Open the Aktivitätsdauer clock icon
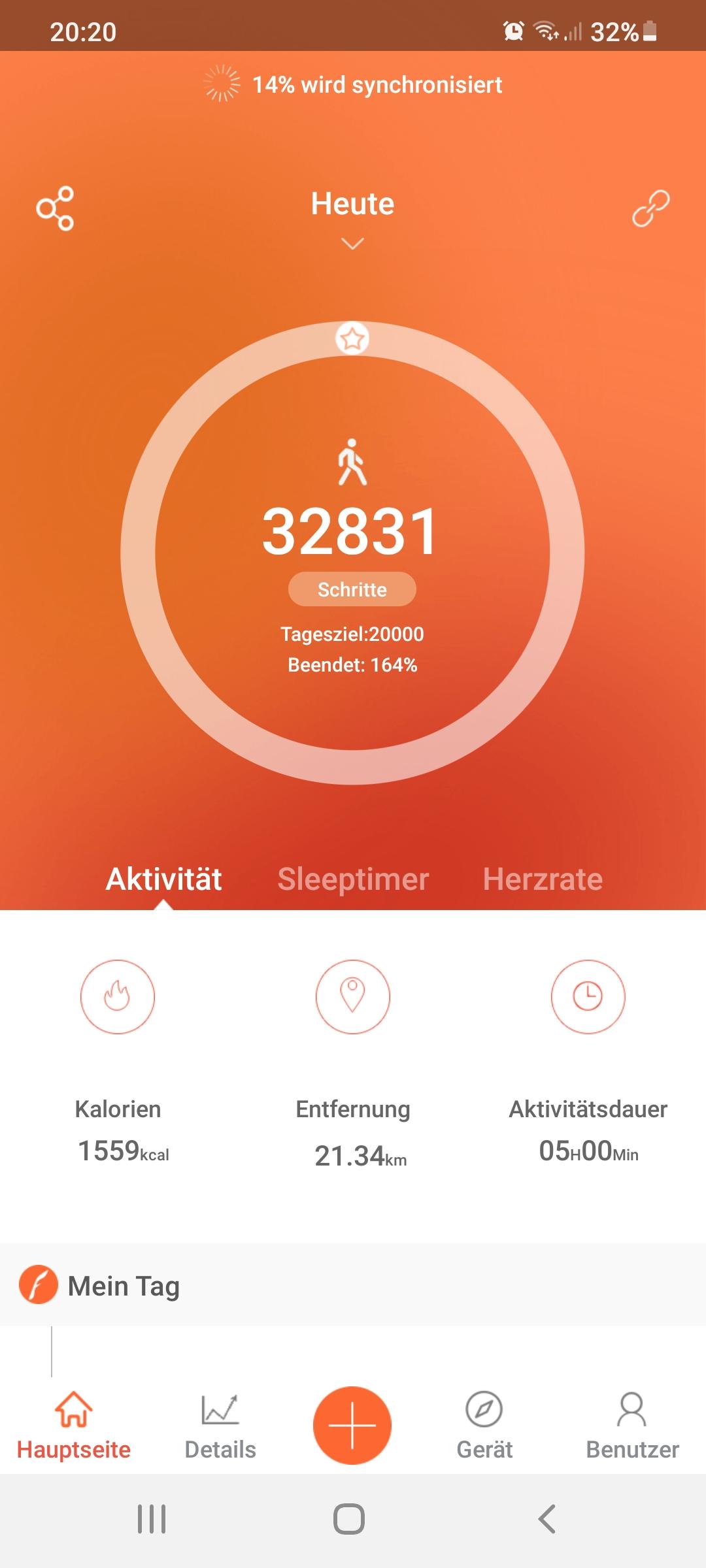This screenshot has width=706, height=1568. click(588, 996)
